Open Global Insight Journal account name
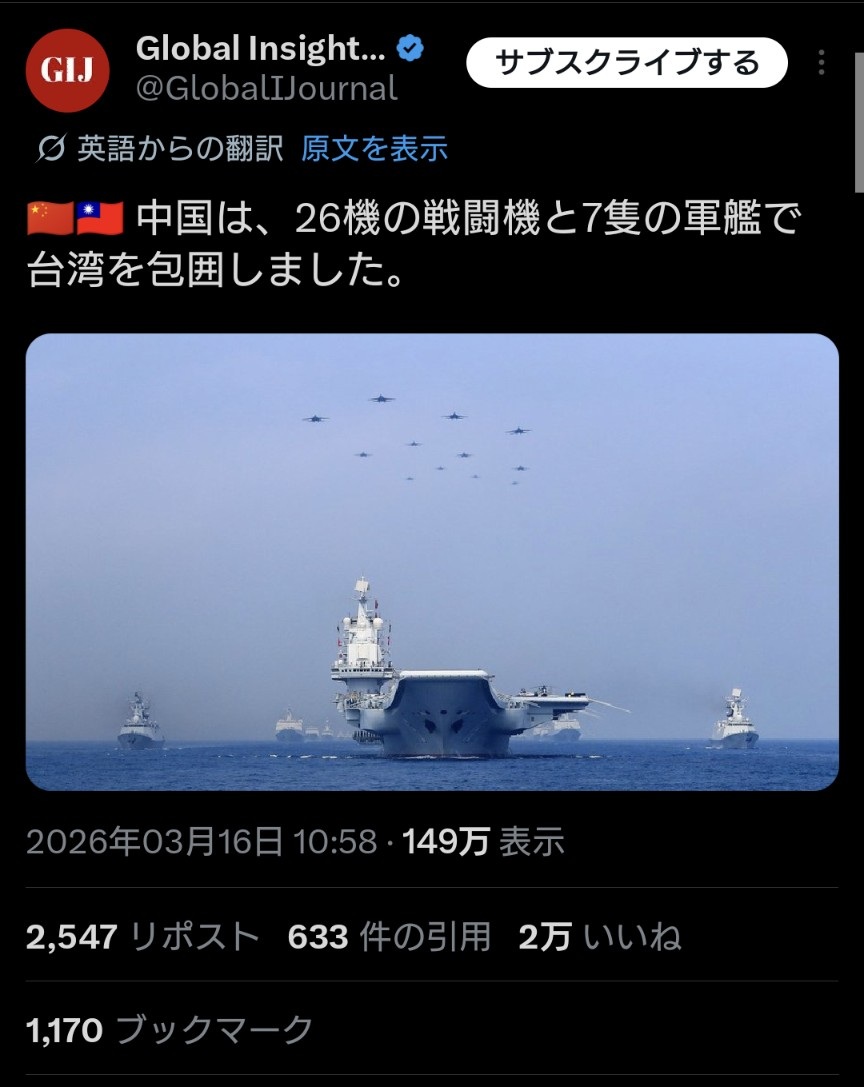864x1087 pixels. click(260, 47)
